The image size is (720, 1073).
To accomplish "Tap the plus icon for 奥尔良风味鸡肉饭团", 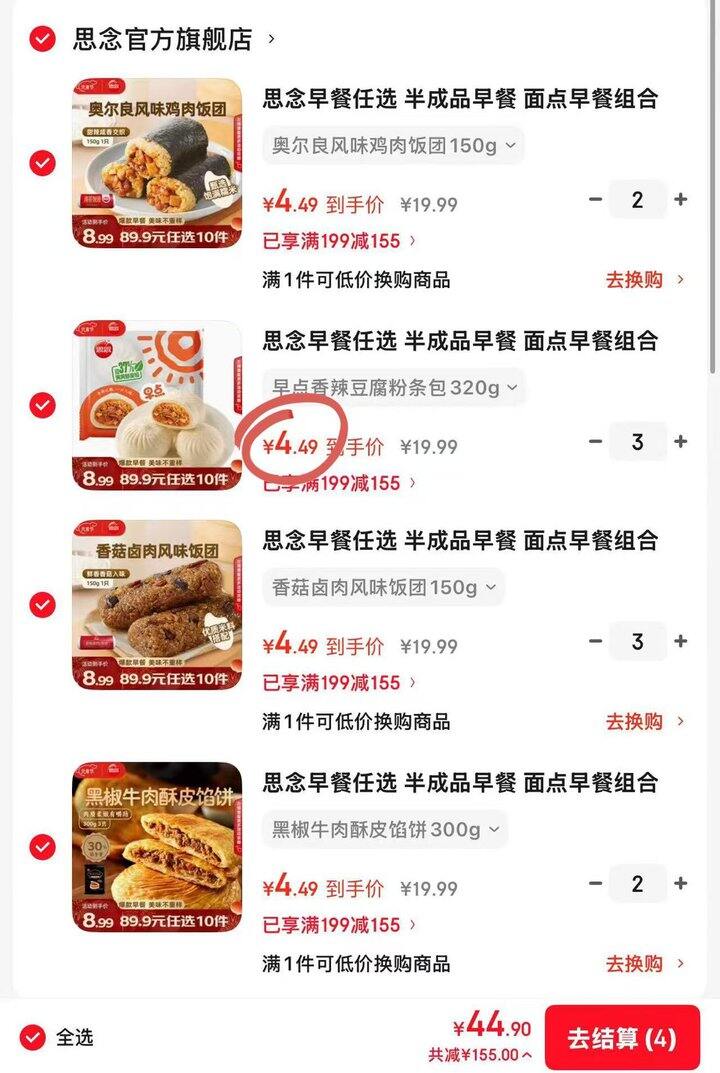I will 679,199.
